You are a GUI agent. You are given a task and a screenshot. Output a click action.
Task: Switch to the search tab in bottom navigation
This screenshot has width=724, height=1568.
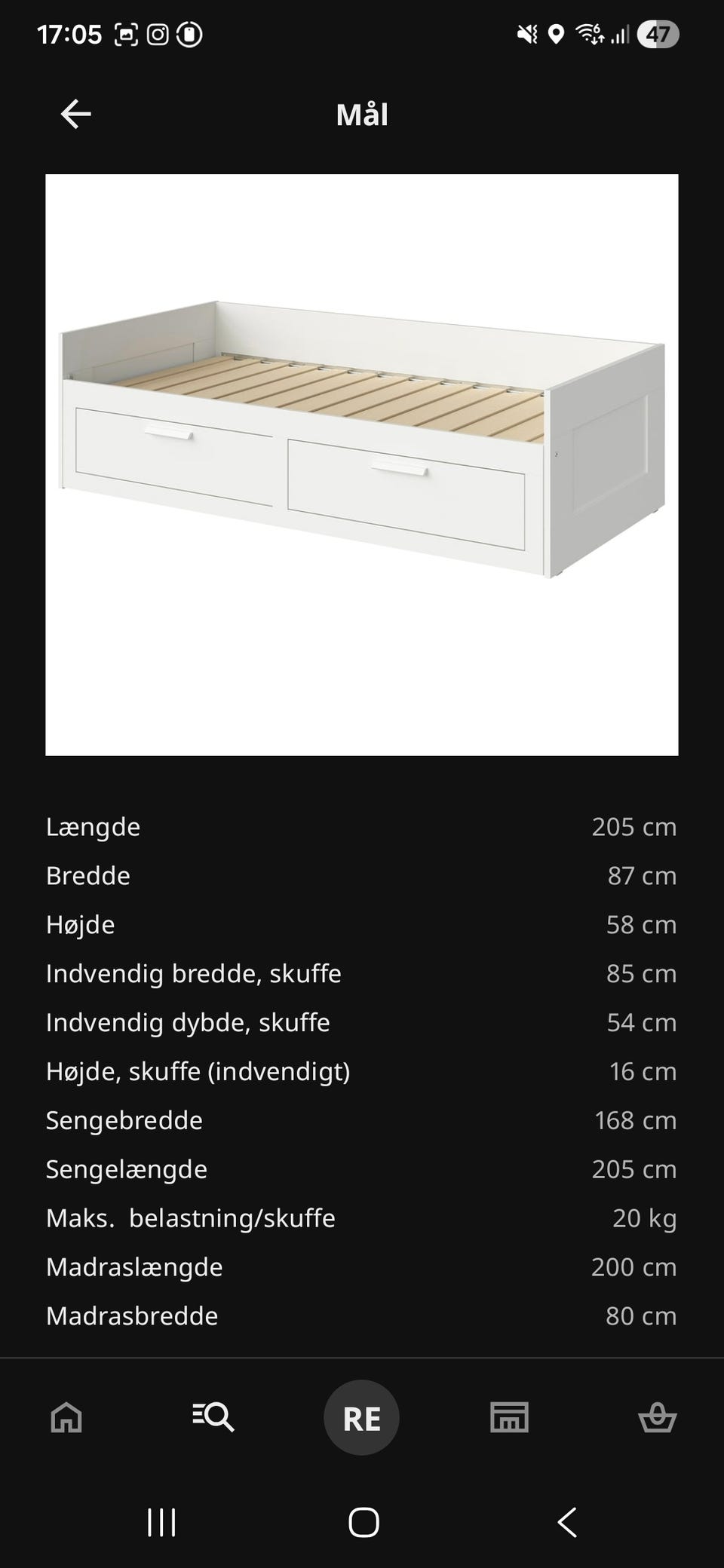[x=213, y=1417]
